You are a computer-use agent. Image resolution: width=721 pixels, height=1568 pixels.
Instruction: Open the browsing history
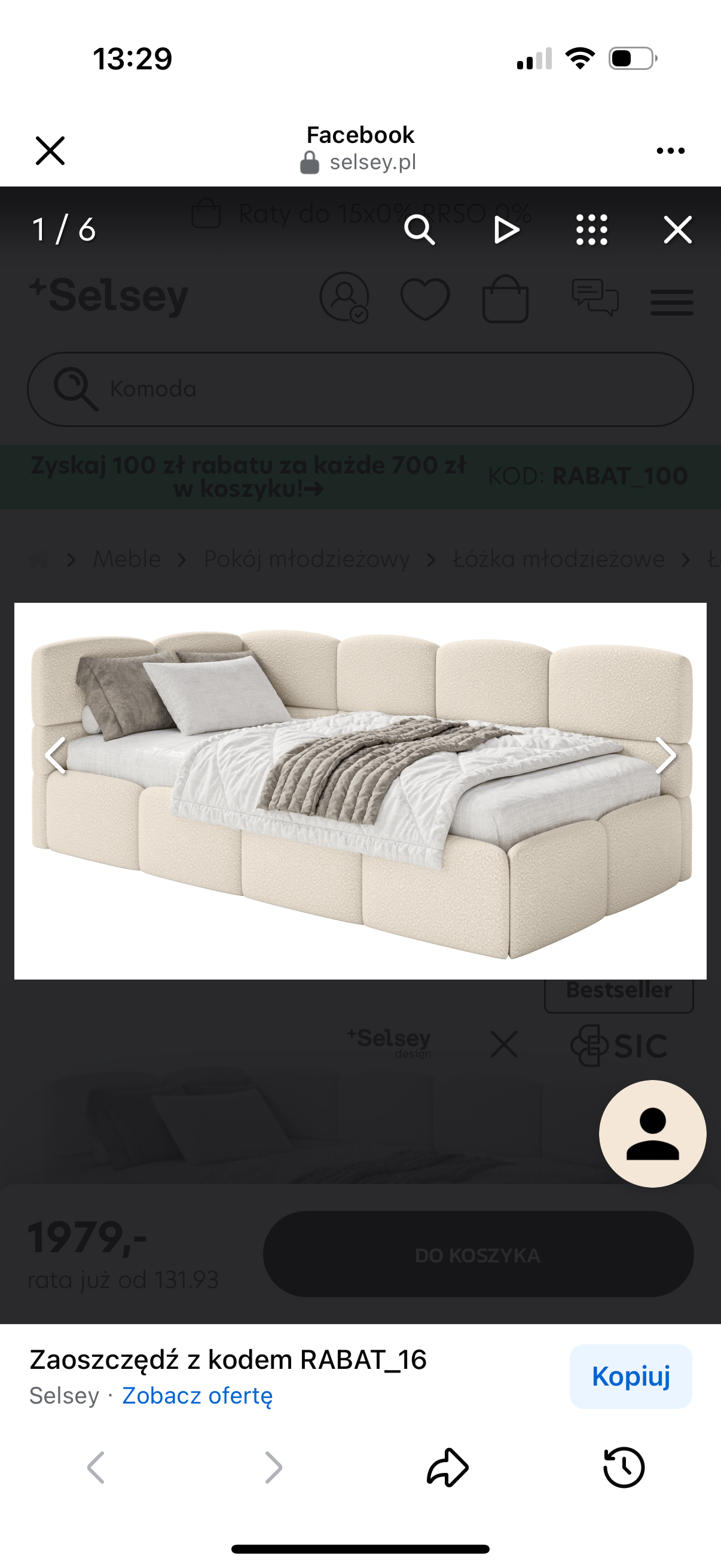pos(624,1468)
